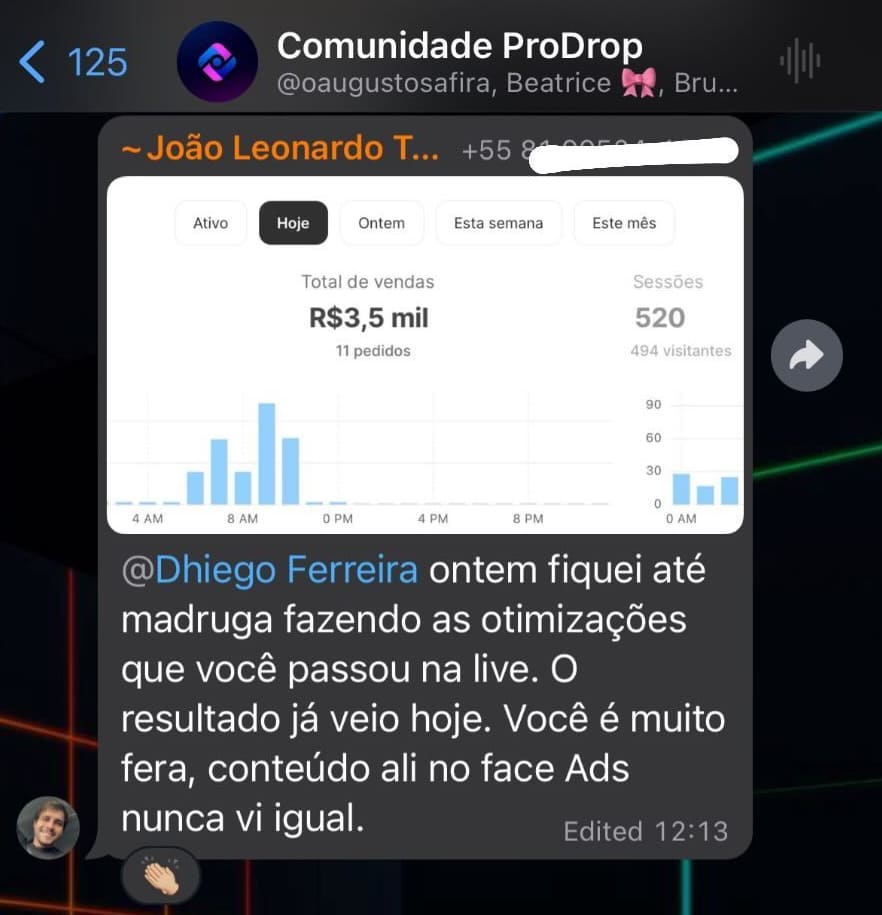
Task: Open Comunidade ProDrop group info
Action: coord(460,62)
